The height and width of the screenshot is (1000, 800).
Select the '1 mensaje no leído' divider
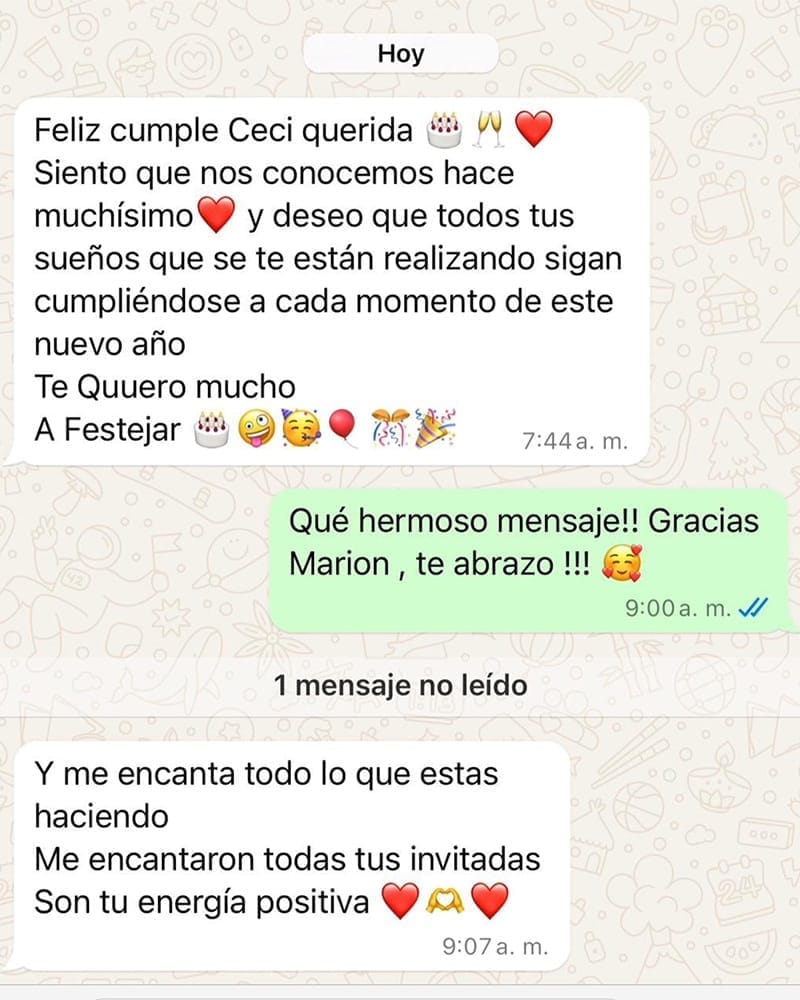pos(400,686)
